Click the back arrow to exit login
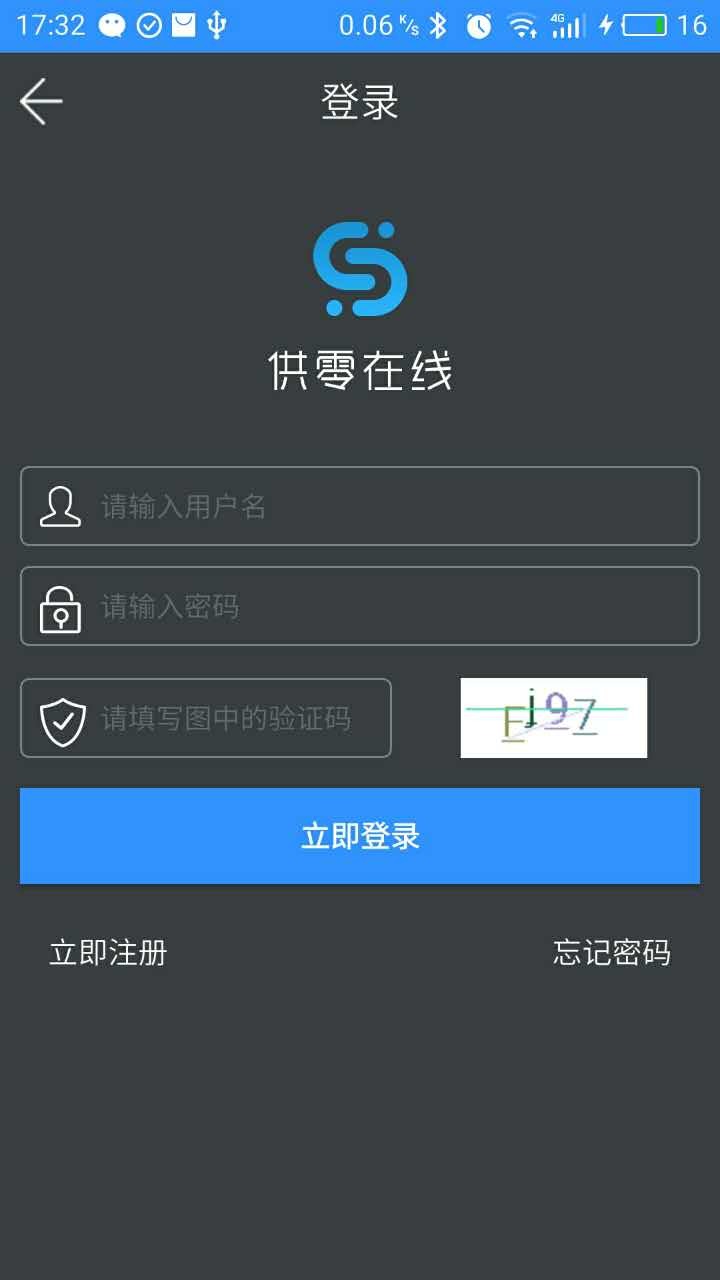The height and width of the screenshot is (1280, 720). [x=40, y=100]
